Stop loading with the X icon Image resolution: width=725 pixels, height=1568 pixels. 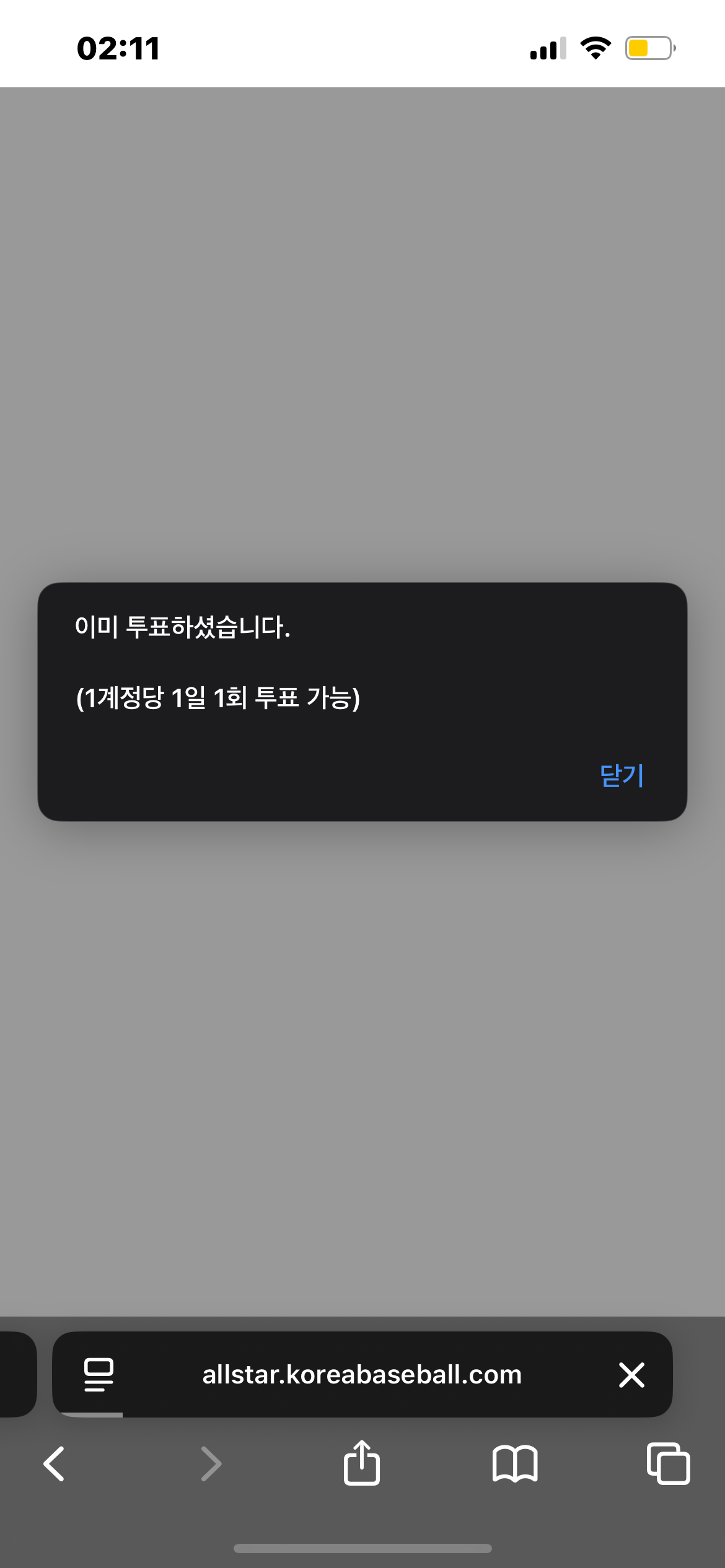(x=631, y=1374)
